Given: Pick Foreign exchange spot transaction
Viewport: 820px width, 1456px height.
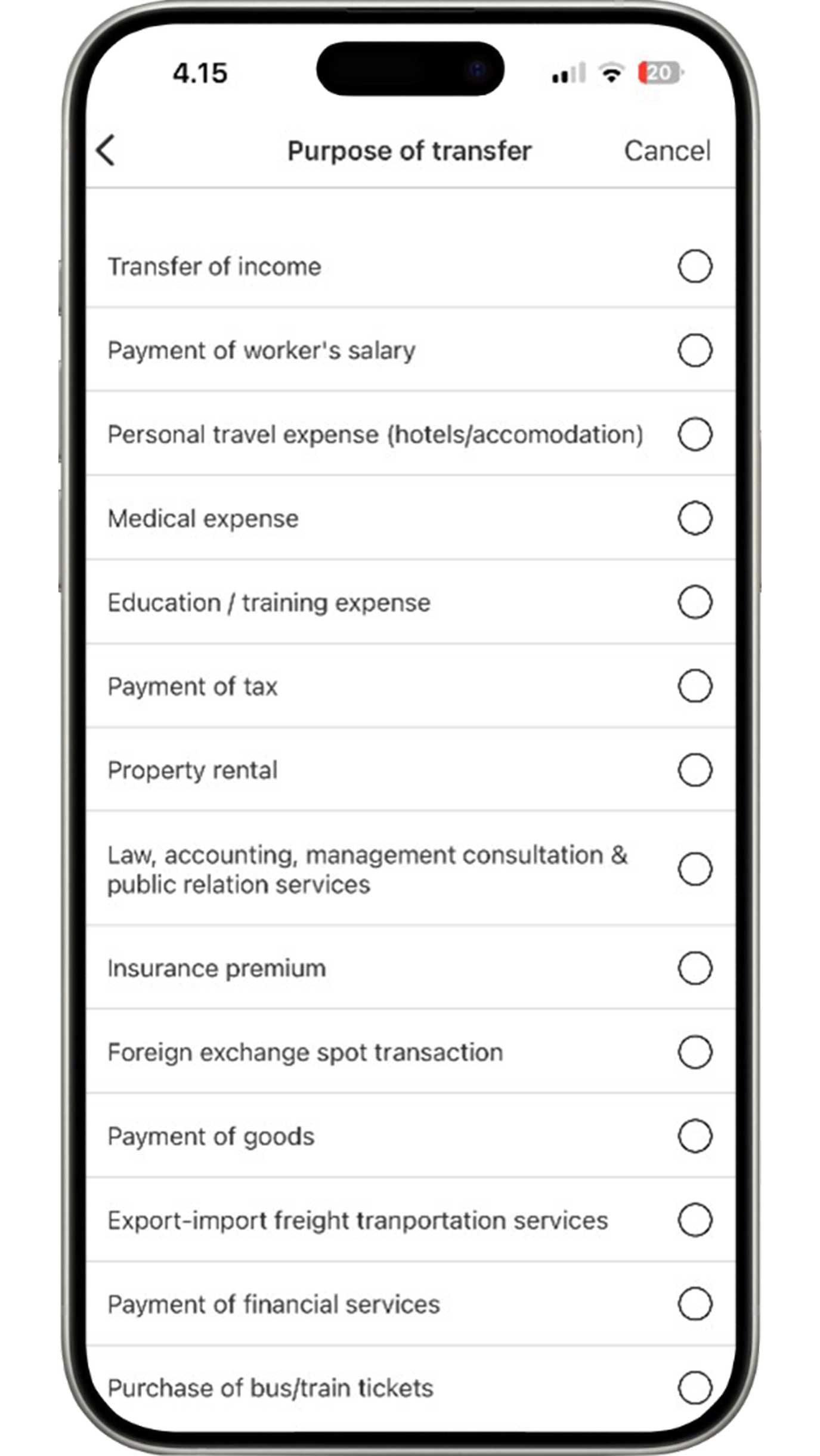Looking at the screenshot, I should 410,1052.
